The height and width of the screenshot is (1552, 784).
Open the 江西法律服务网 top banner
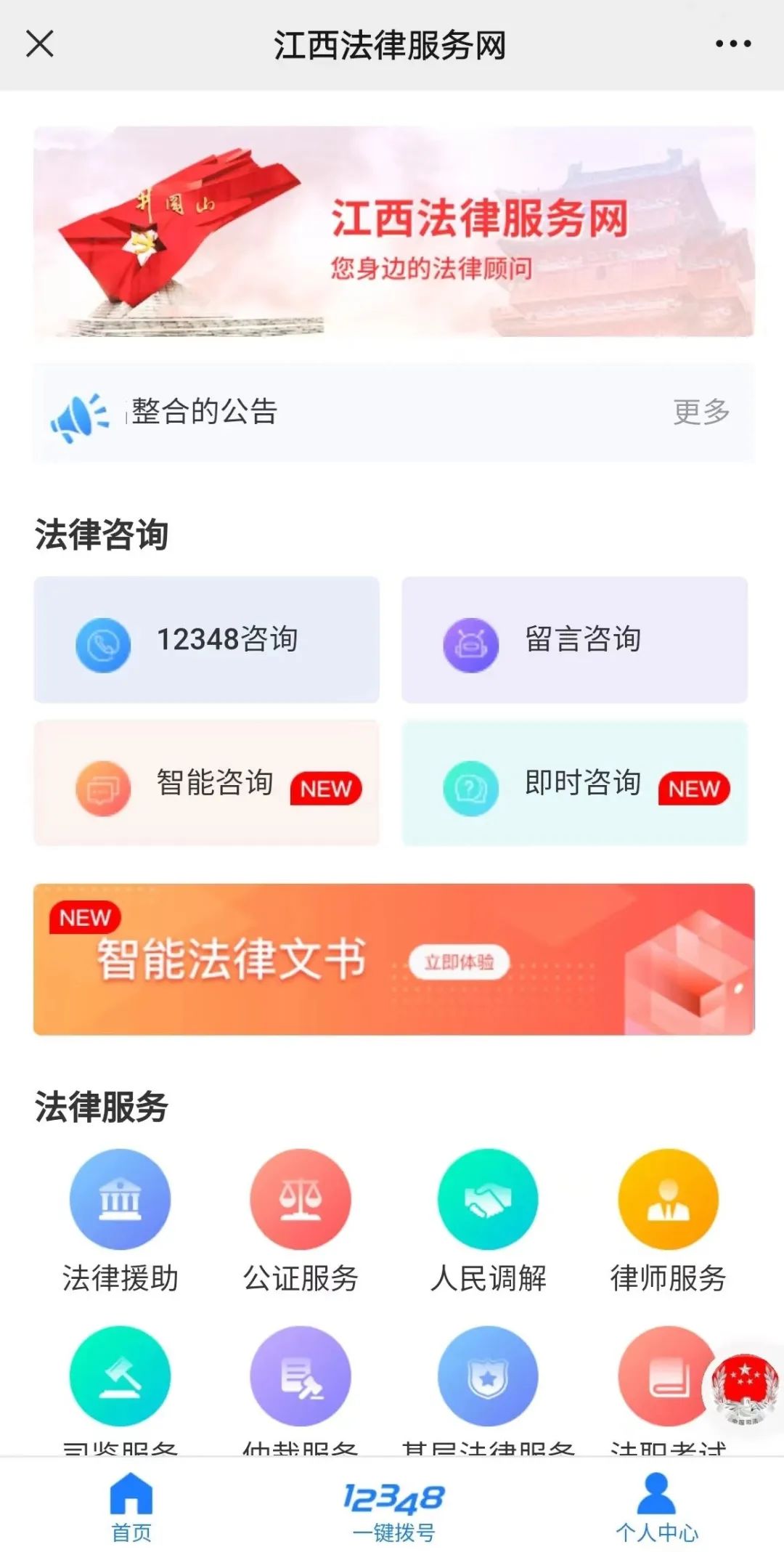click(x=393, y=232)
